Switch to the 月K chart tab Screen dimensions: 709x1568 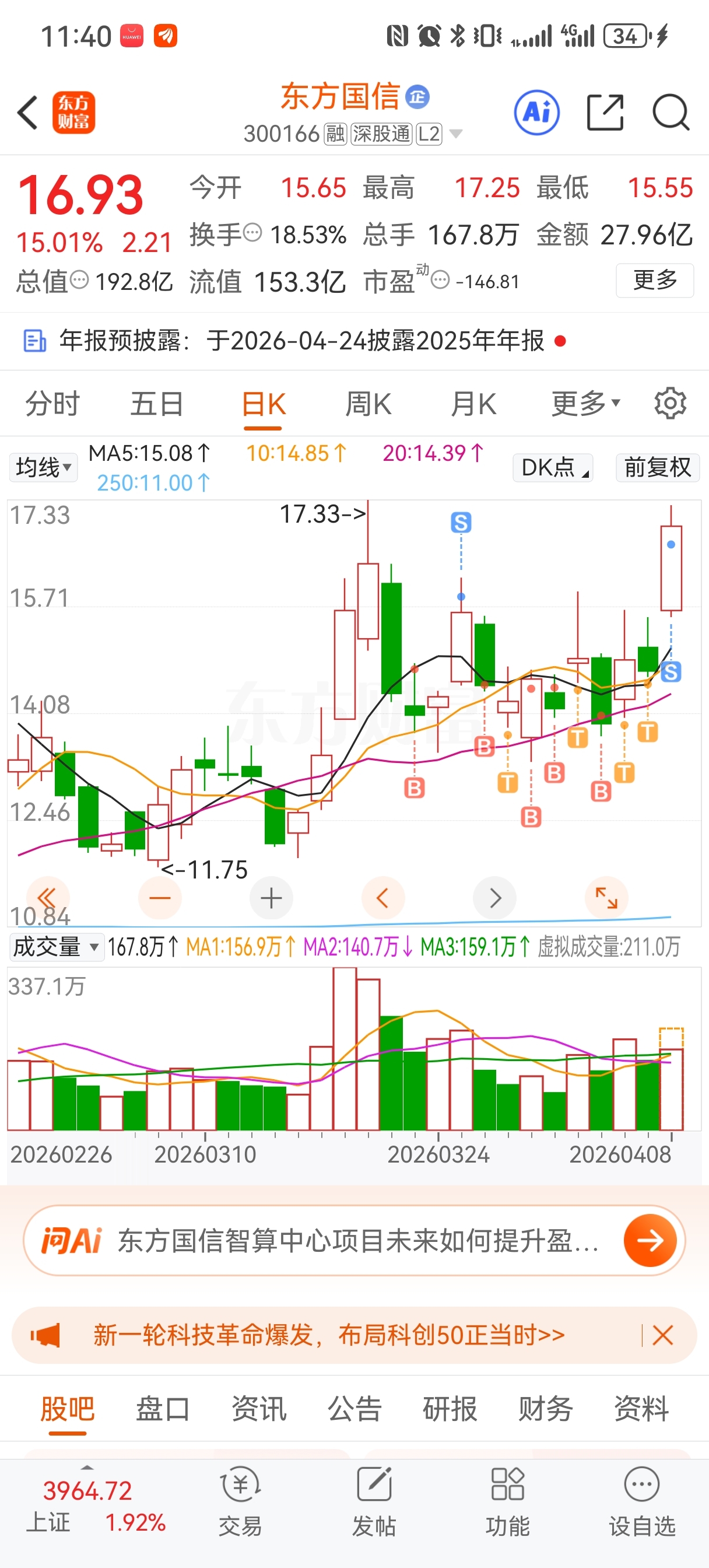pos(473,404)
